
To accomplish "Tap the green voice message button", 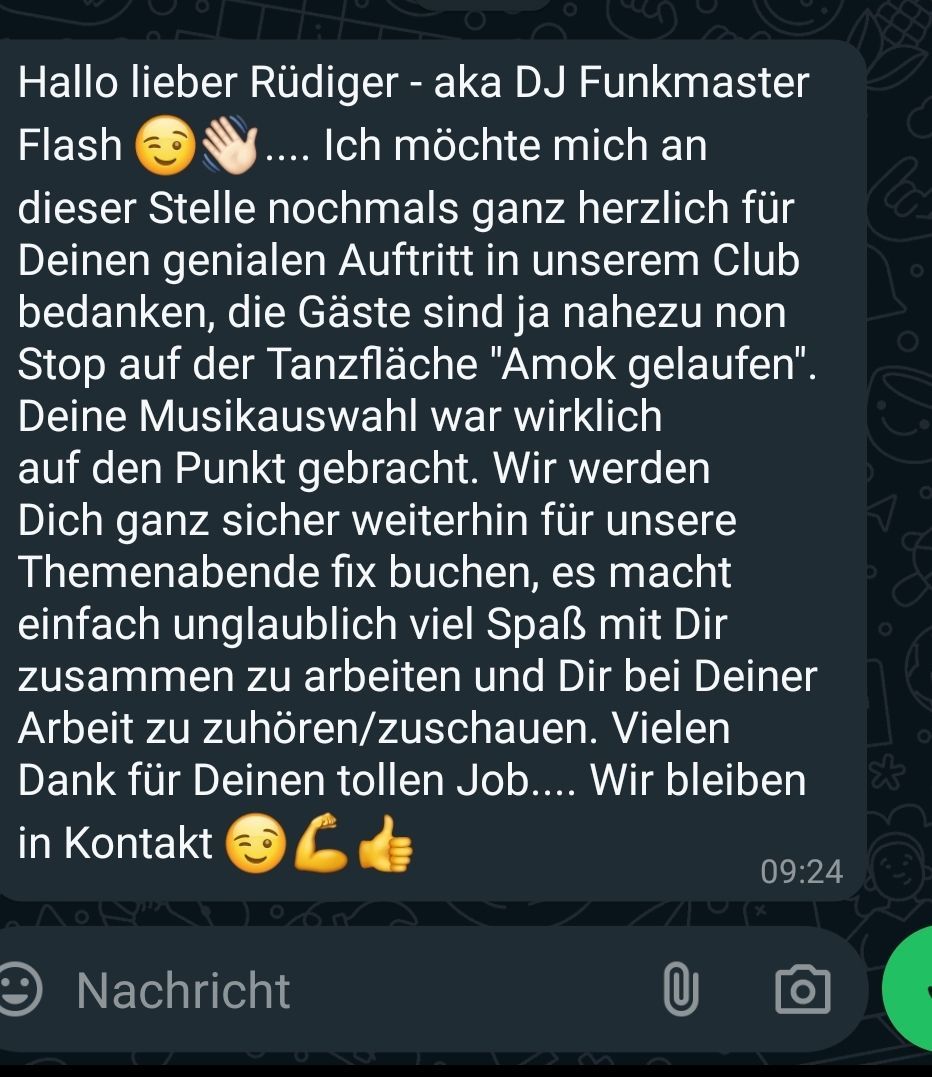I will click(912, 988).
